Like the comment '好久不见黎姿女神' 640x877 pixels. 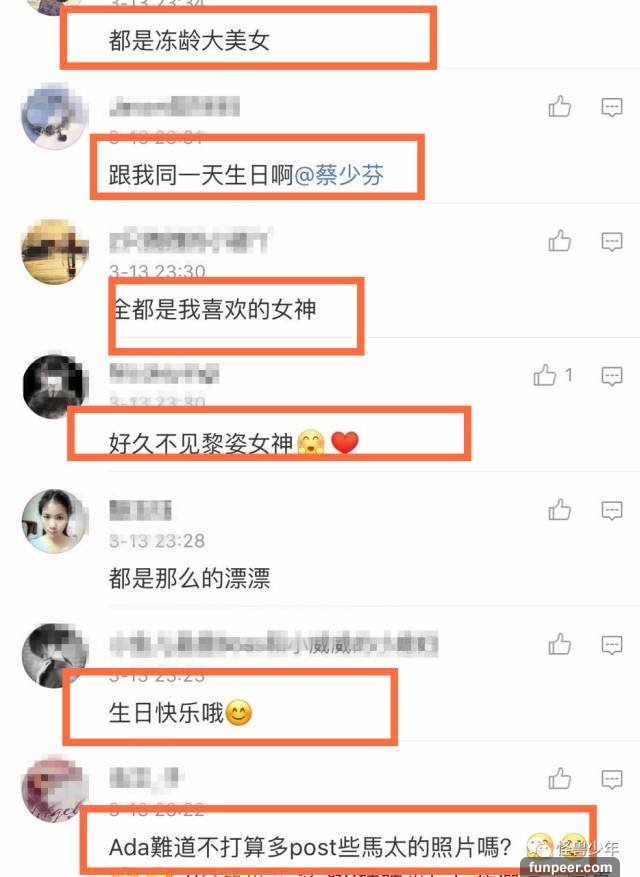click(x=546, y=376)
